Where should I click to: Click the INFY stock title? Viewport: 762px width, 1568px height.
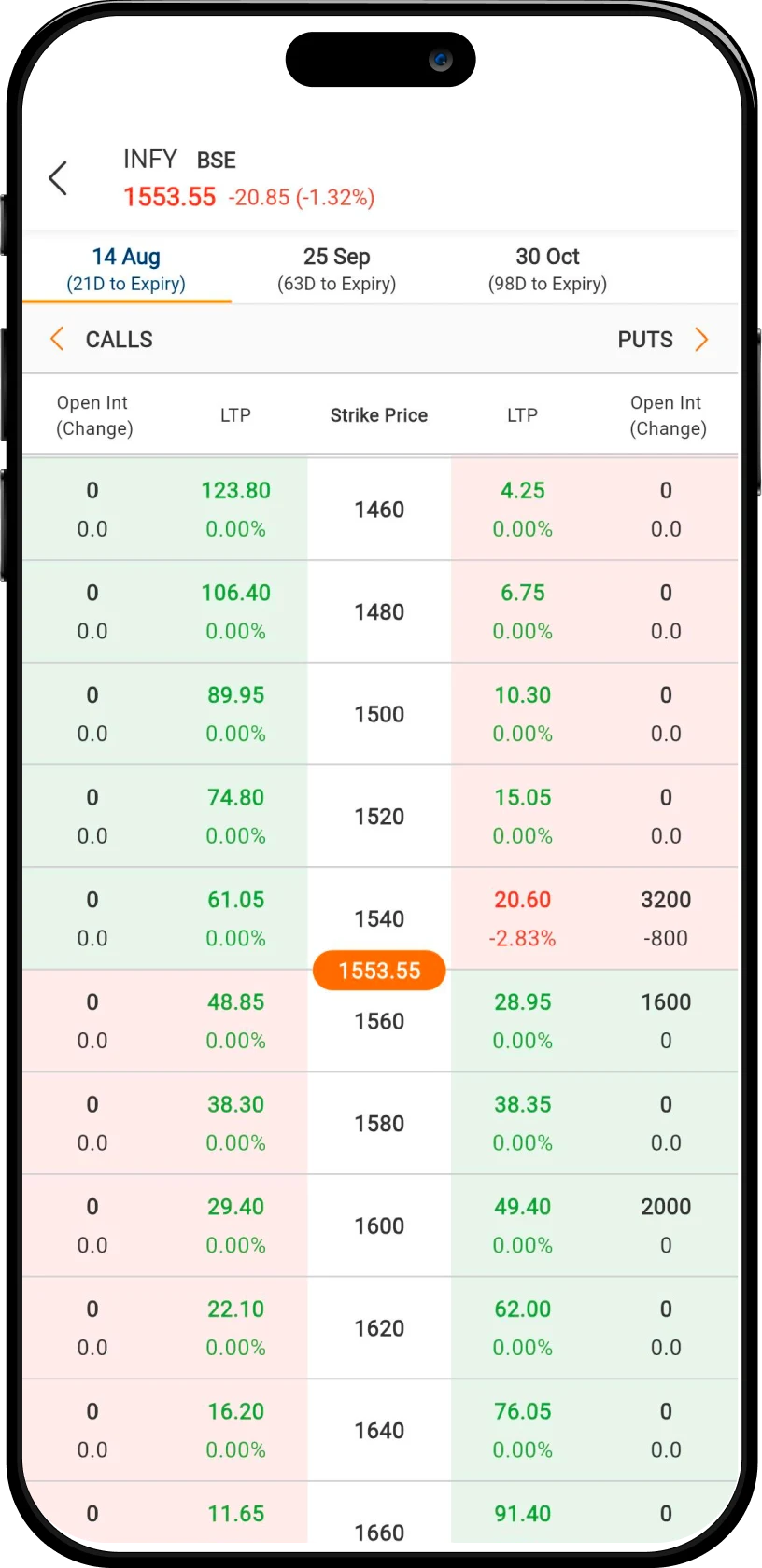[x=150, y=160]
